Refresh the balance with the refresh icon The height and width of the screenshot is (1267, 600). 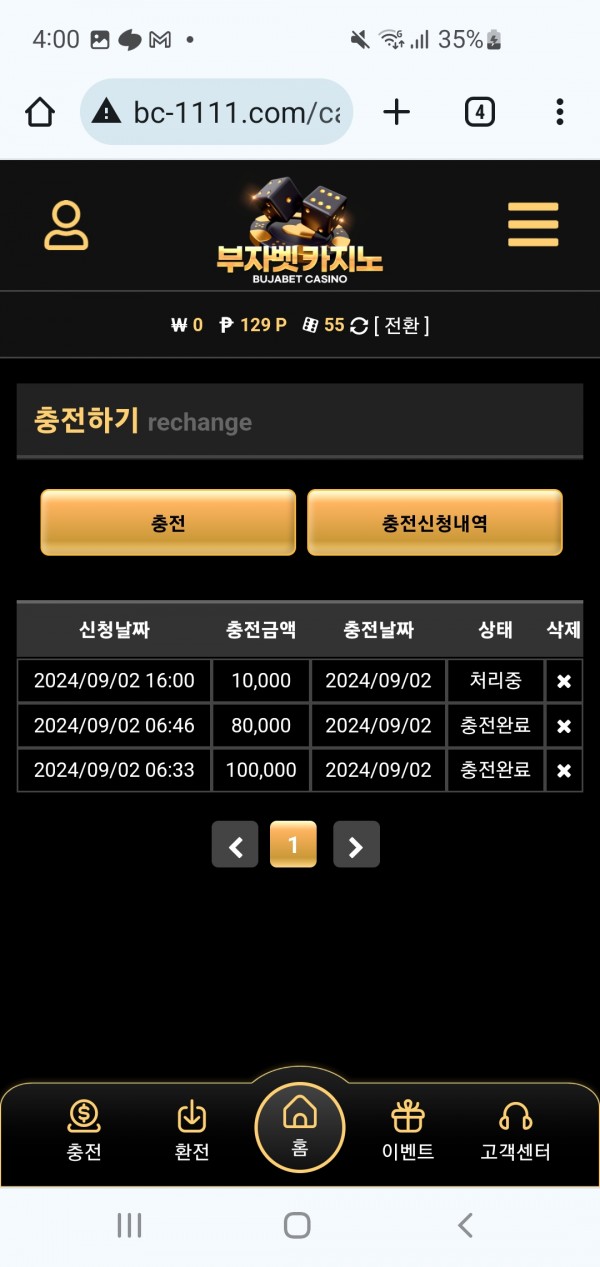click(359, 326)
